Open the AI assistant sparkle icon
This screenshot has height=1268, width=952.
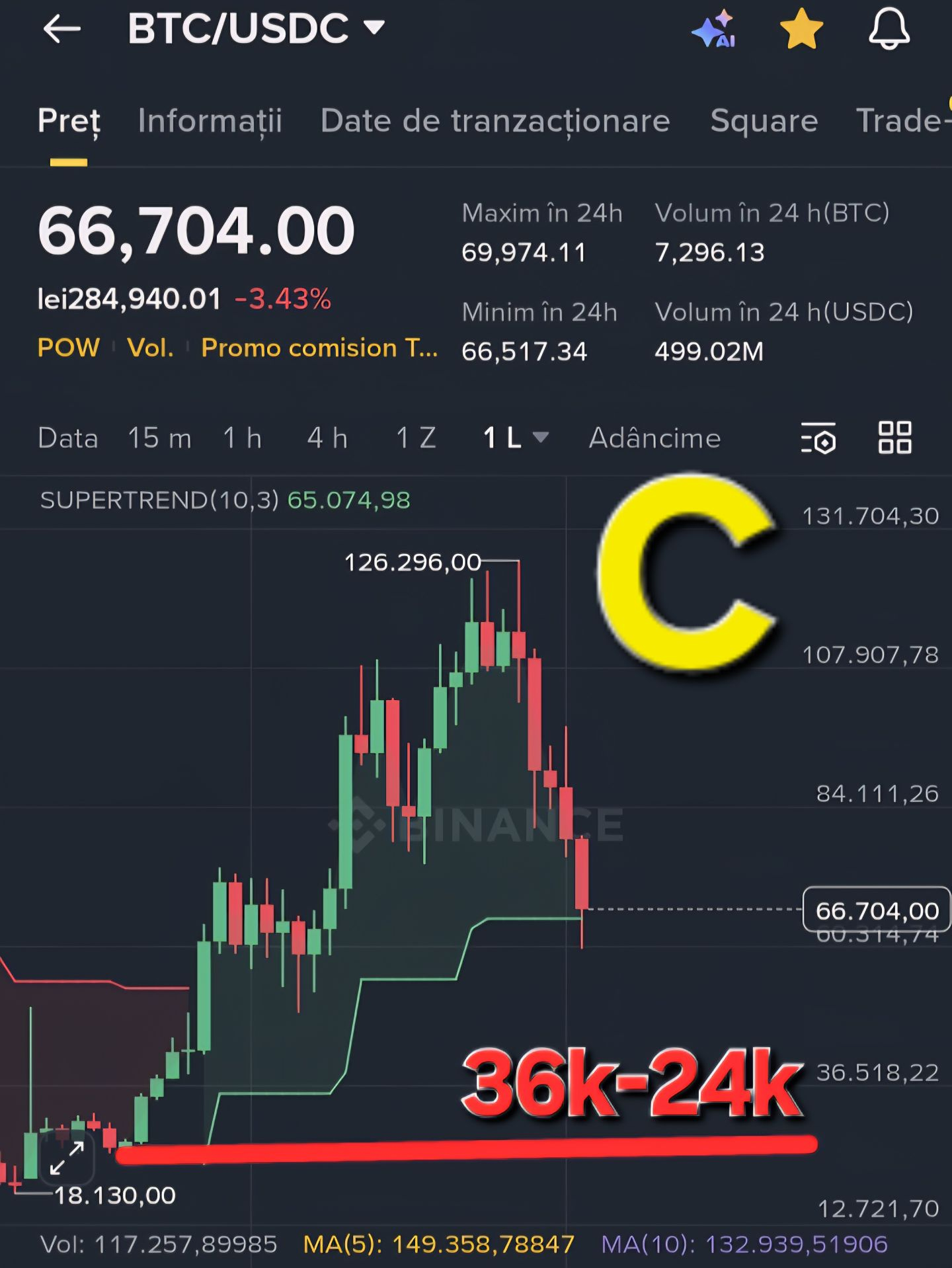tap(714, 30)
